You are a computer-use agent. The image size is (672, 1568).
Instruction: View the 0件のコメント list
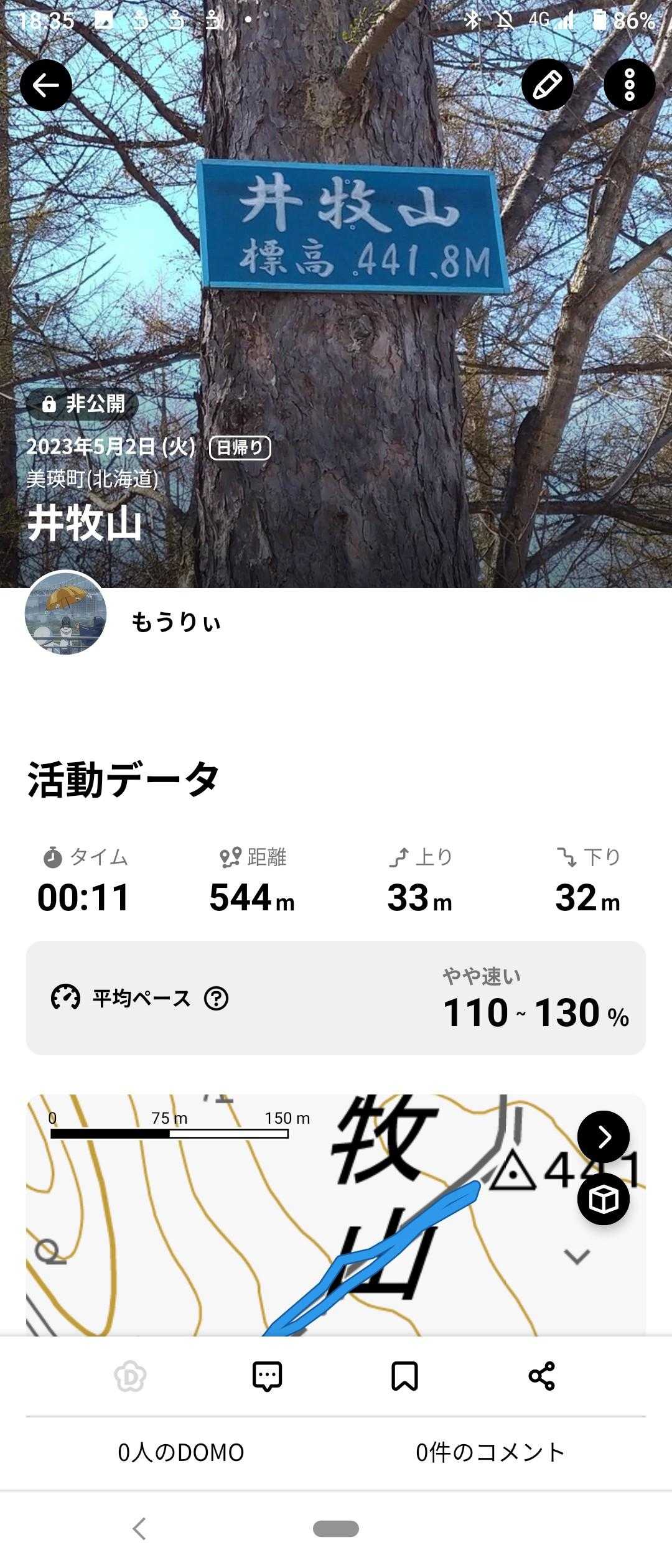[490, 1453]
